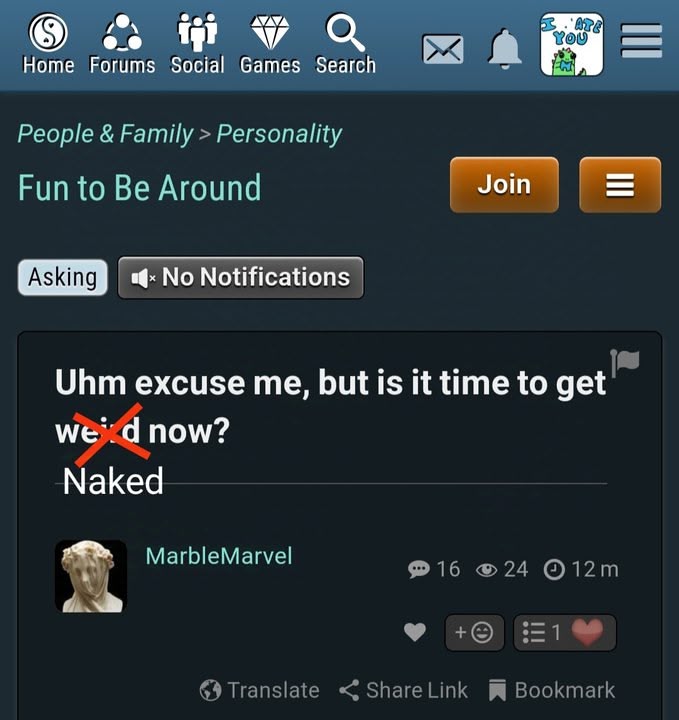This screenshot has width=679, height=720.
Task: Join the Fun to Be Around group
Action: (x=504, y=185)
